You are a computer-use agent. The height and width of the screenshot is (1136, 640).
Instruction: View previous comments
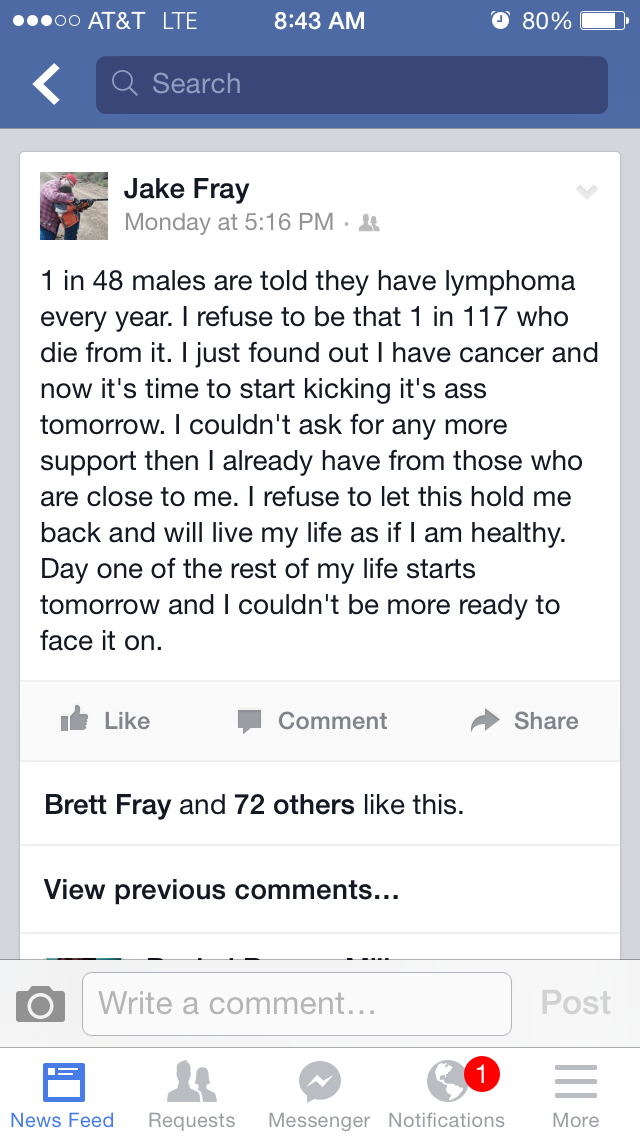coord(222,890)
